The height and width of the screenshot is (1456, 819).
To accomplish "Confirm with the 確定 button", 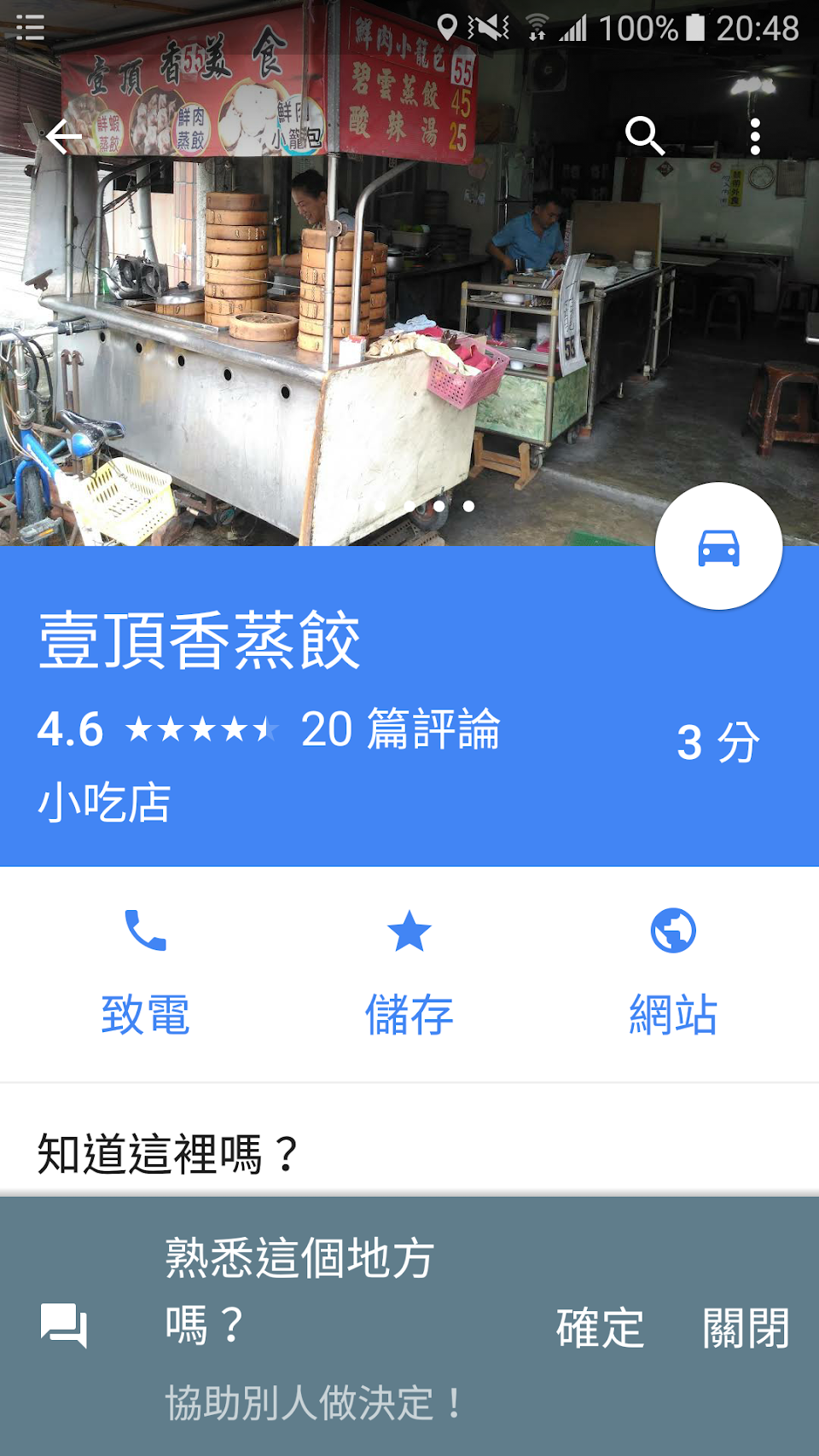I will point(600,1327).
